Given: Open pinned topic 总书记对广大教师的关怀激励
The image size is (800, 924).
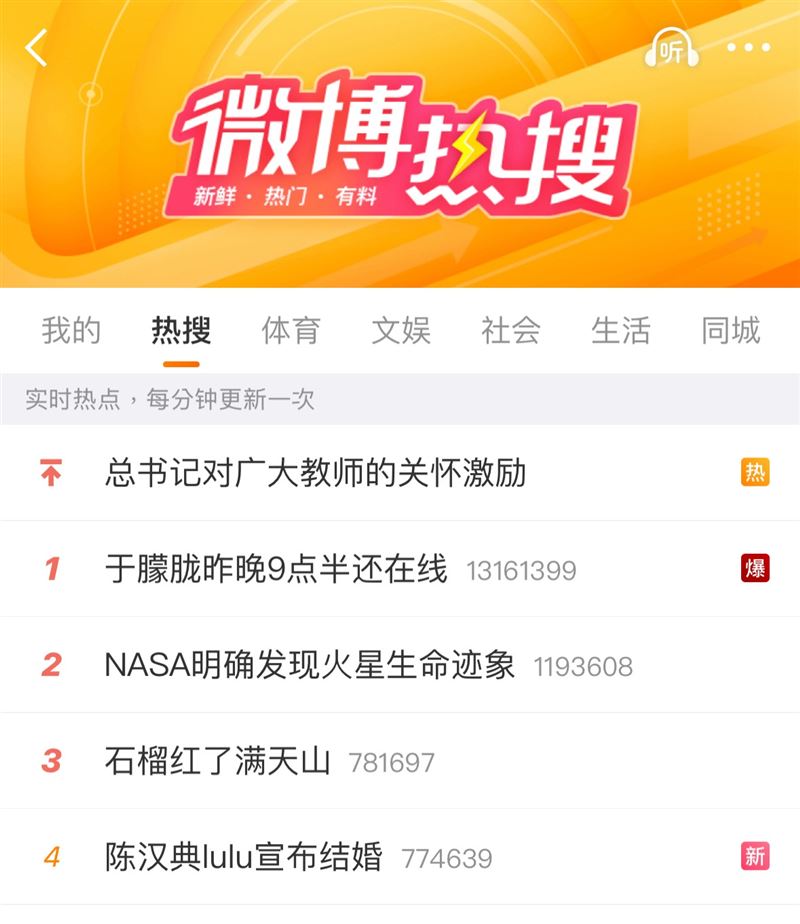Looking at the screenshot, I should [315, 472].
